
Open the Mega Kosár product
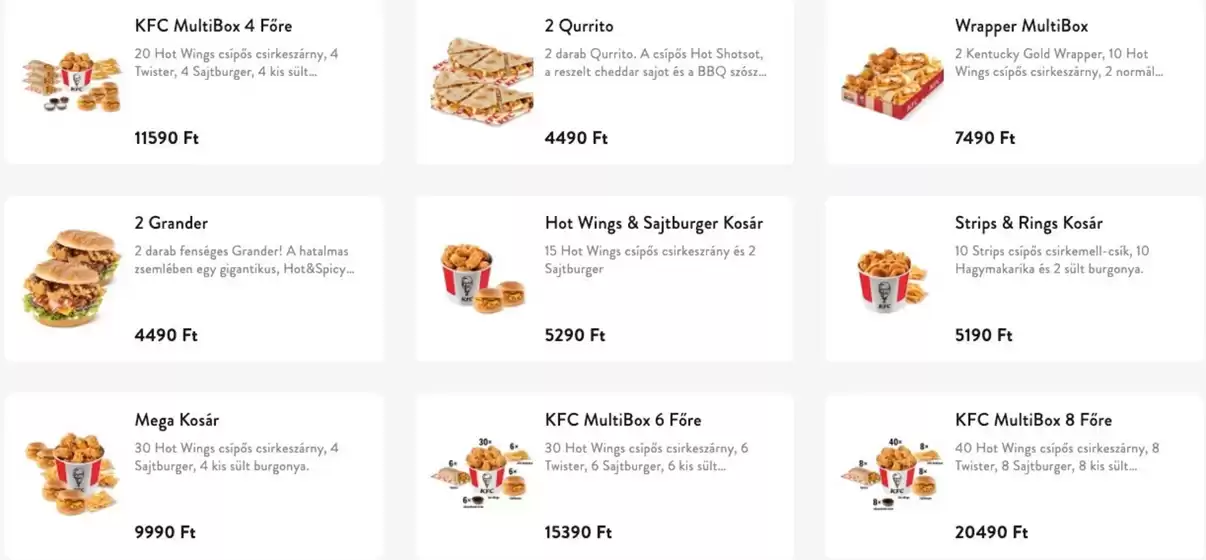pyautogui.click(x=194, y=475)
